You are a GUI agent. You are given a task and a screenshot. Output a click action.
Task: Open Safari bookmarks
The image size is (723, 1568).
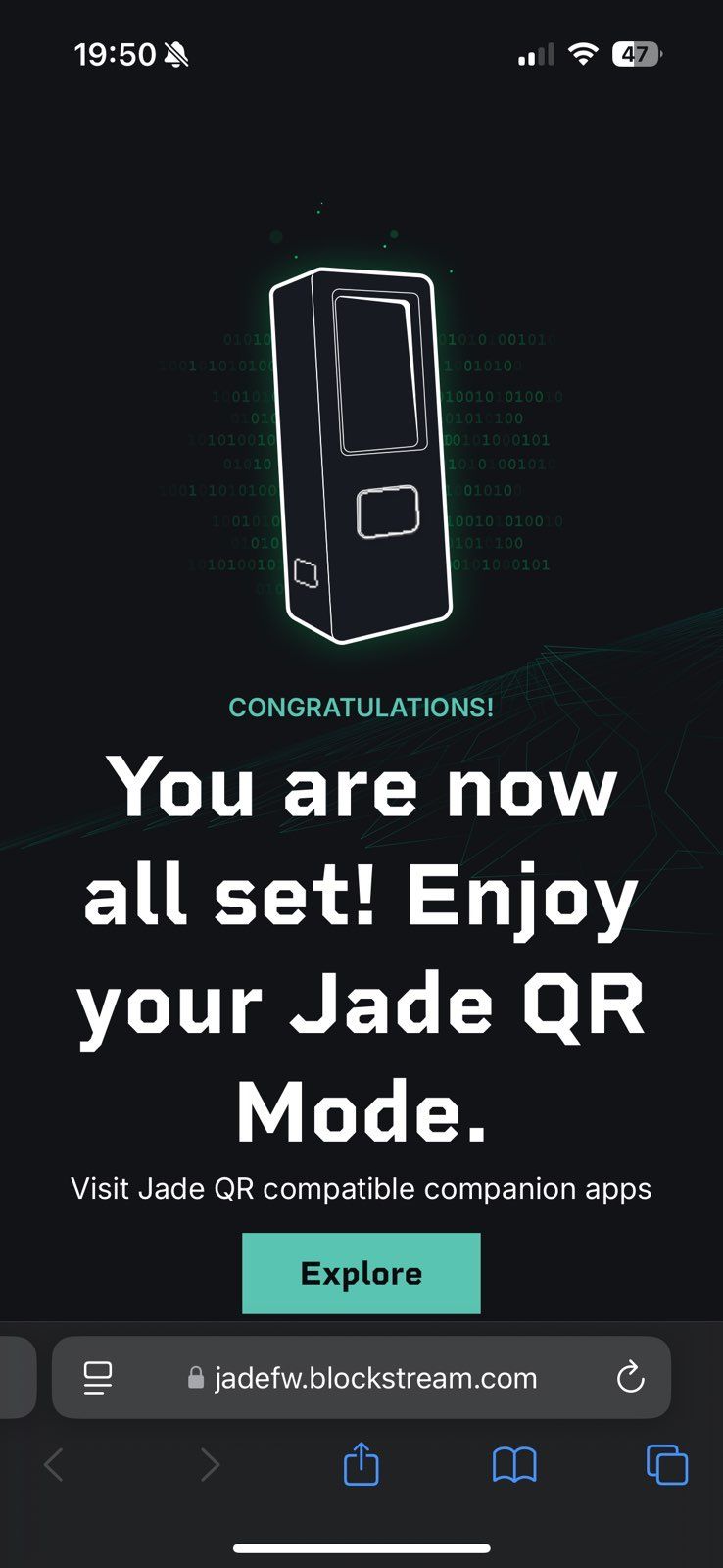(x=513, y=1465)
